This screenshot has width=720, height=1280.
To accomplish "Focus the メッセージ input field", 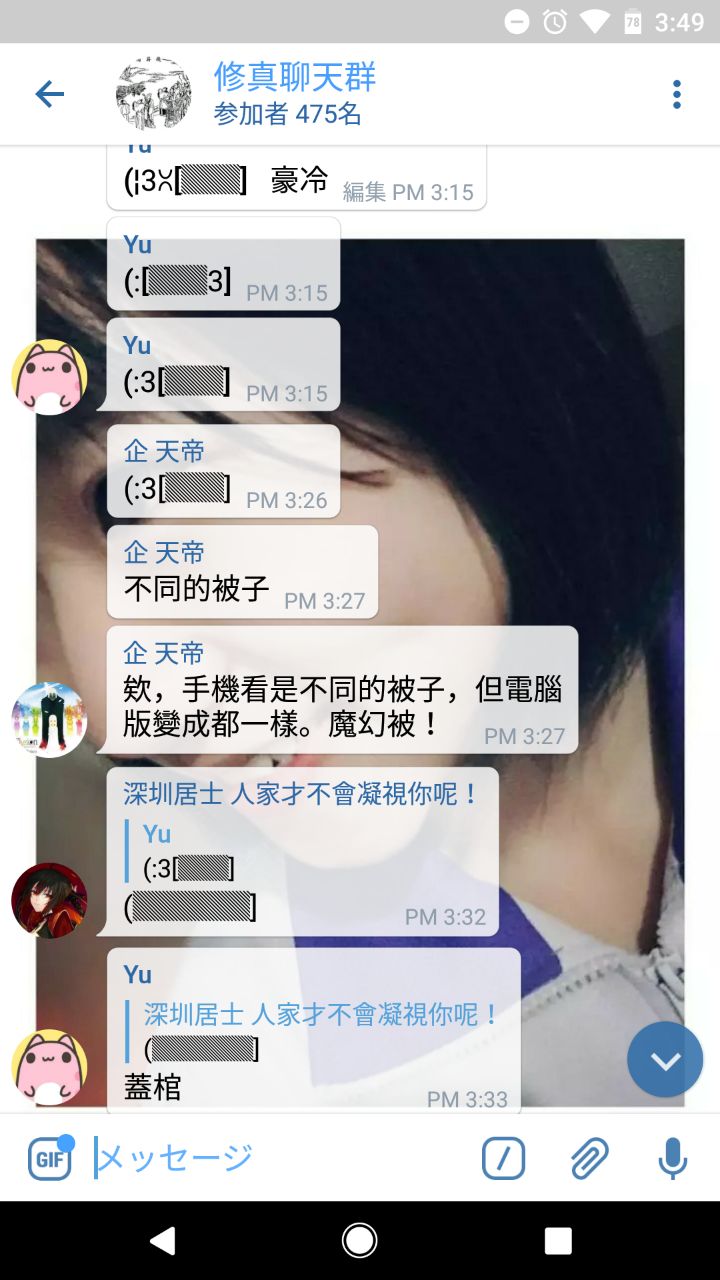I will click(280, 1158).
